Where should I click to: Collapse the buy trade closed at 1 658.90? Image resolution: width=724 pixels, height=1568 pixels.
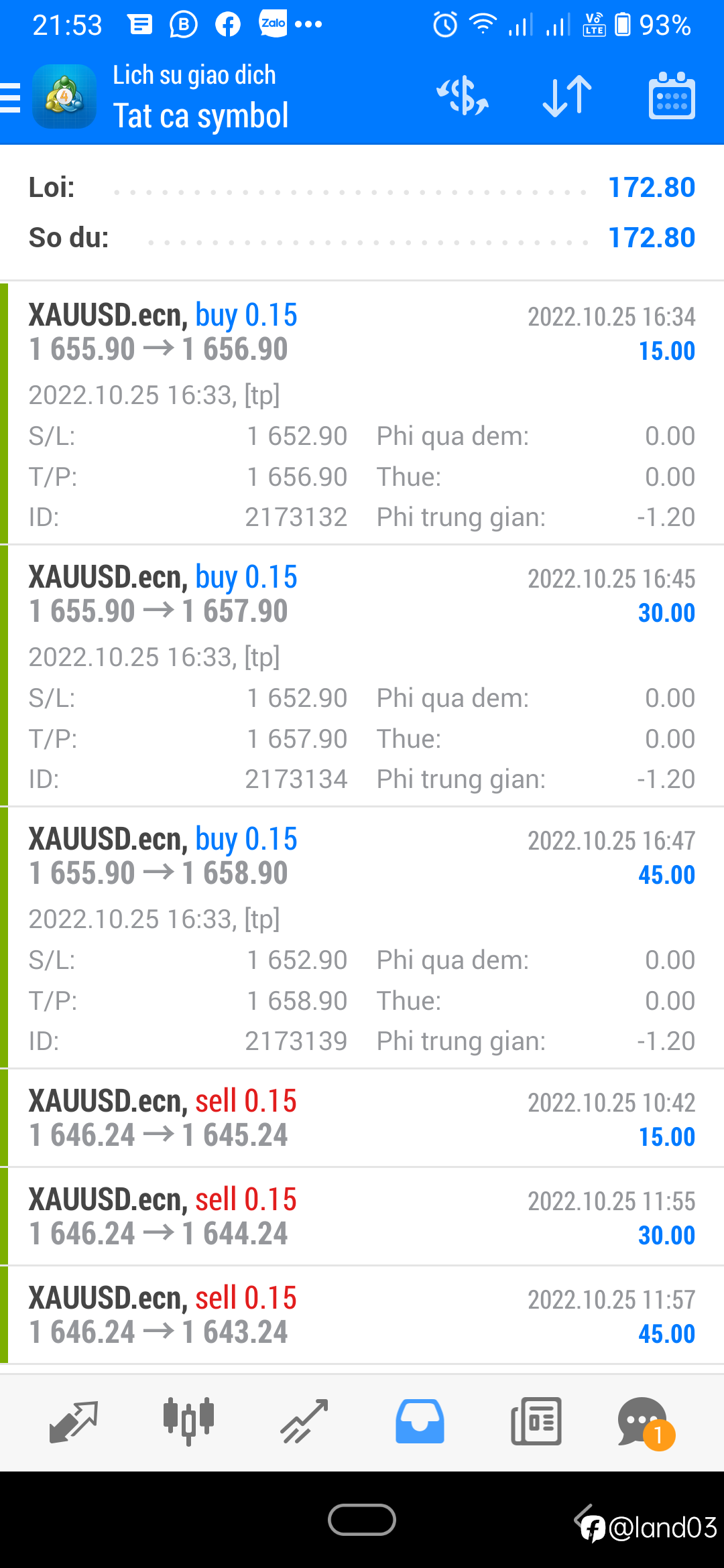click(362, 937)
